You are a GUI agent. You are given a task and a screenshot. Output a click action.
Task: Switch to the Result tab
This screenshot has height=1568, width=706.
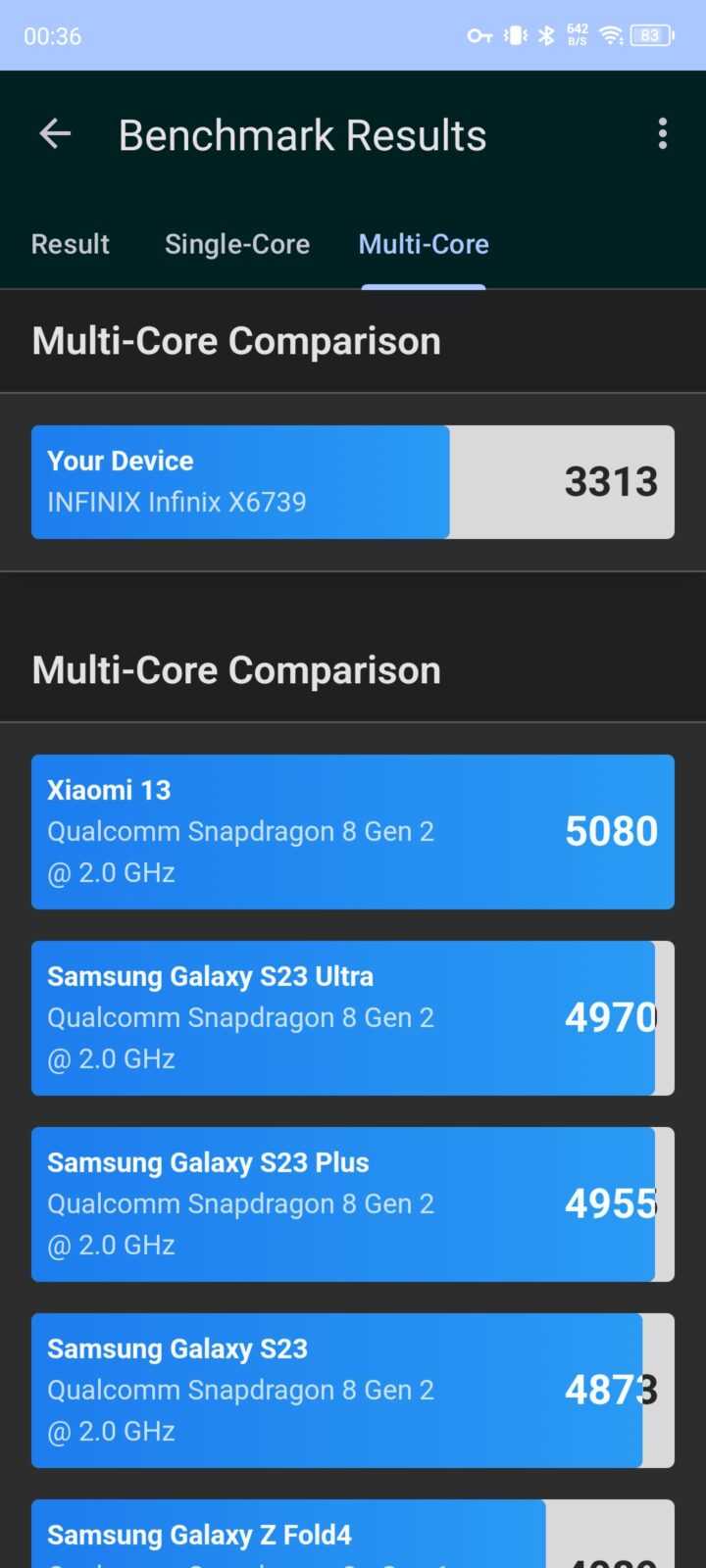click(71, 244)
